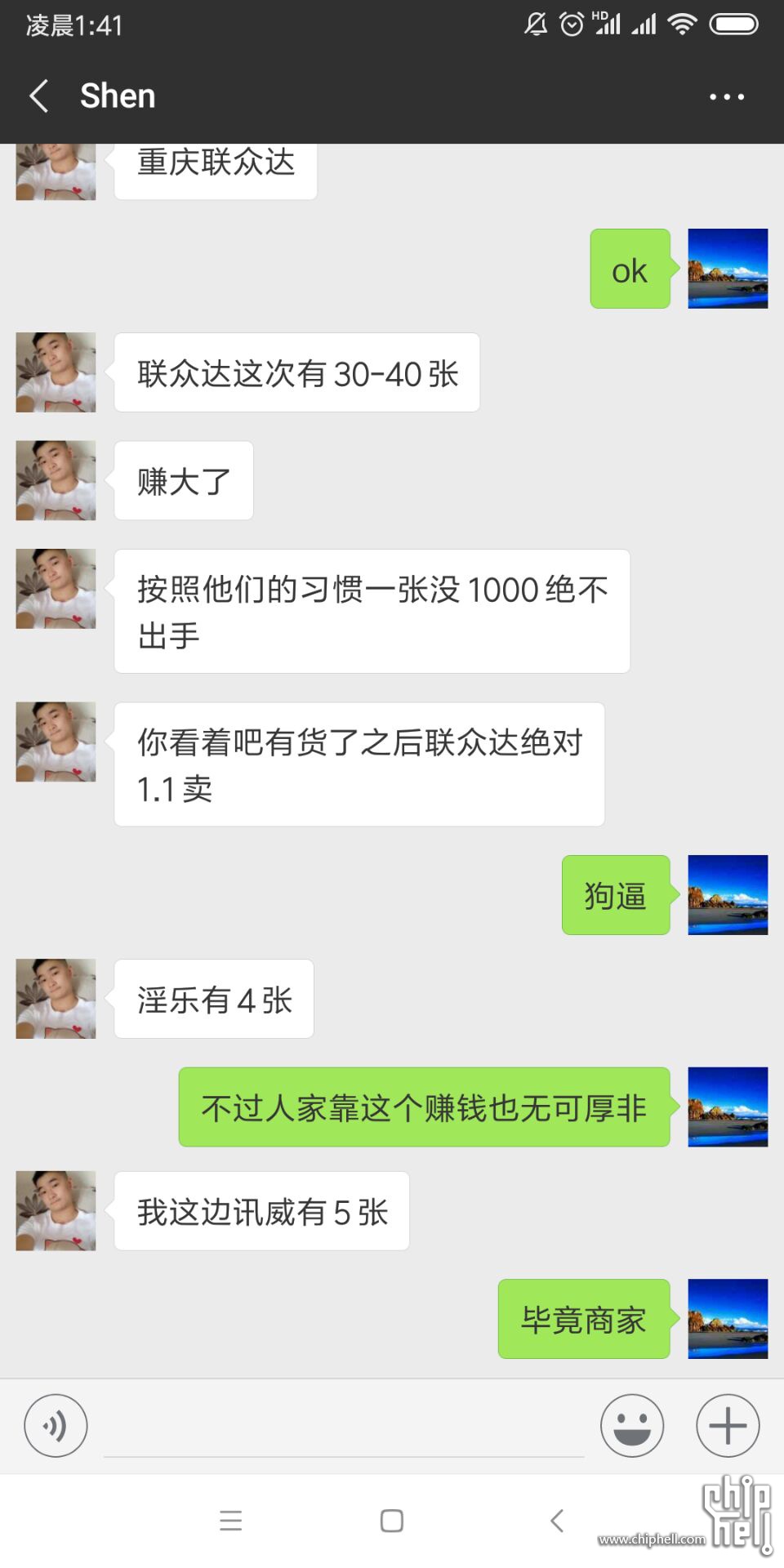Open chat info overflow menu
The image size is (784, 1568).
726,96
